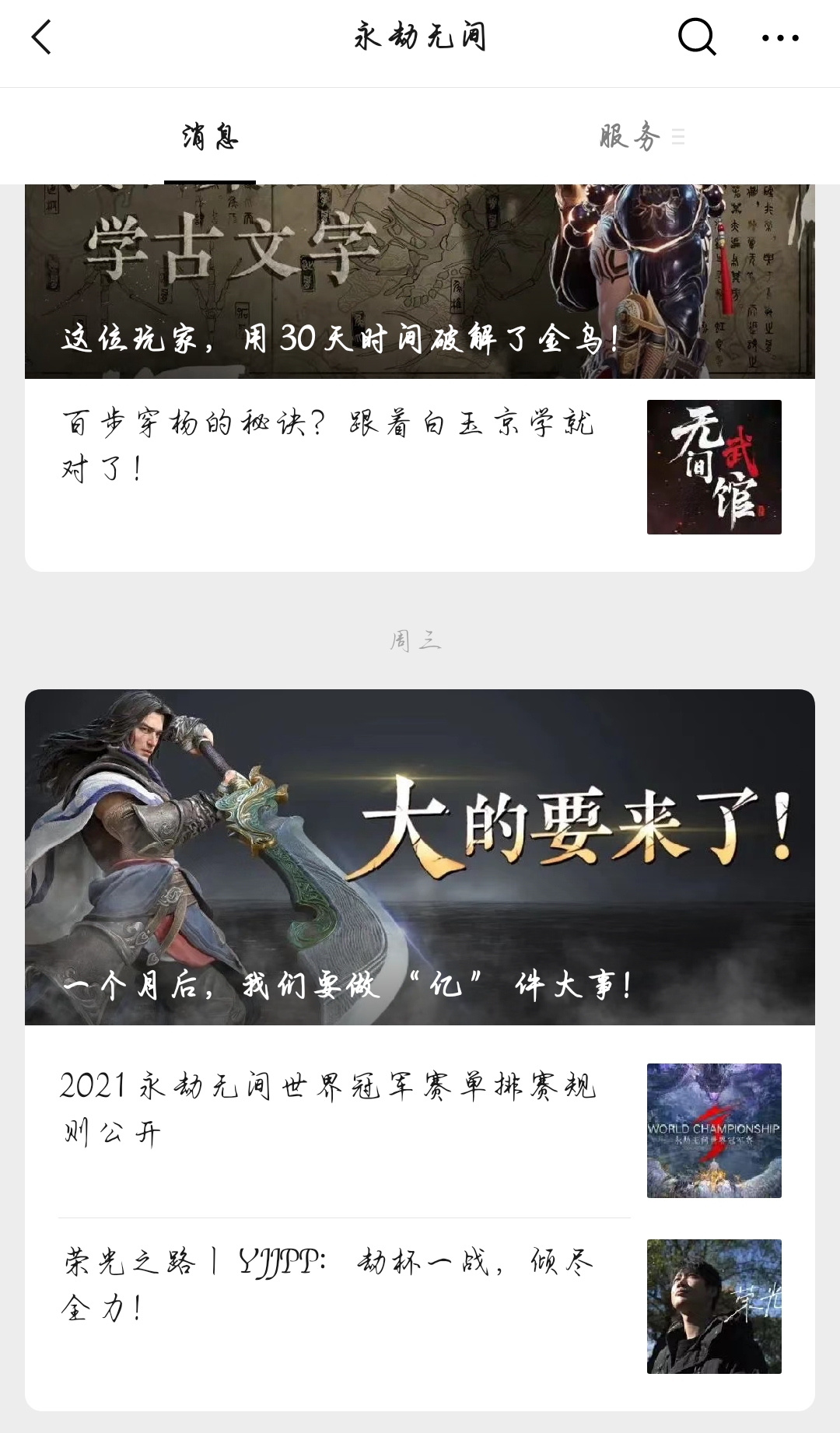The image size is (840, 1433).
Task: Go back using the top-left arrow
Action: pos(42,37)
